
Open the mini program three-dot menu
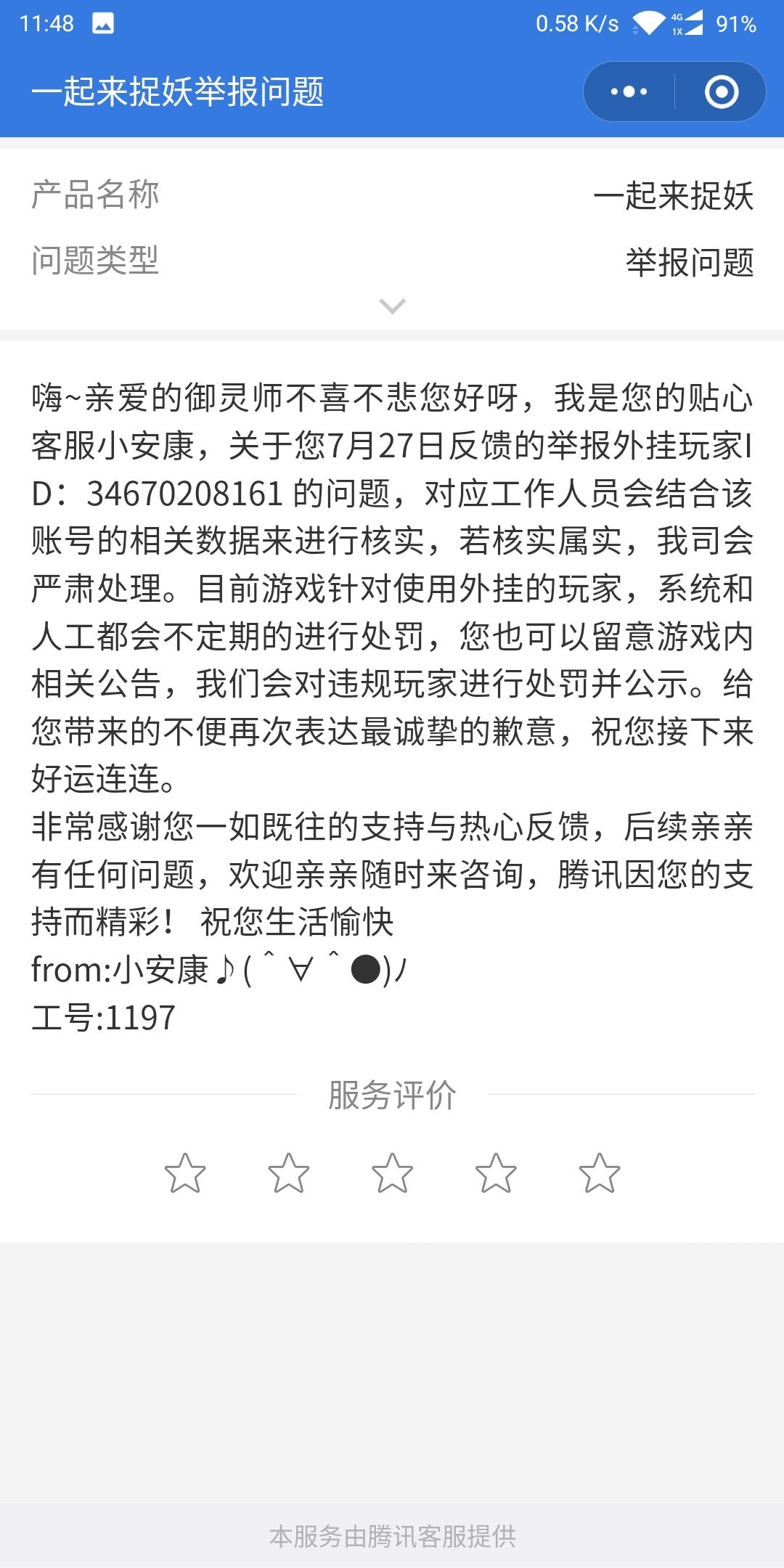click(x=629, y=91)
